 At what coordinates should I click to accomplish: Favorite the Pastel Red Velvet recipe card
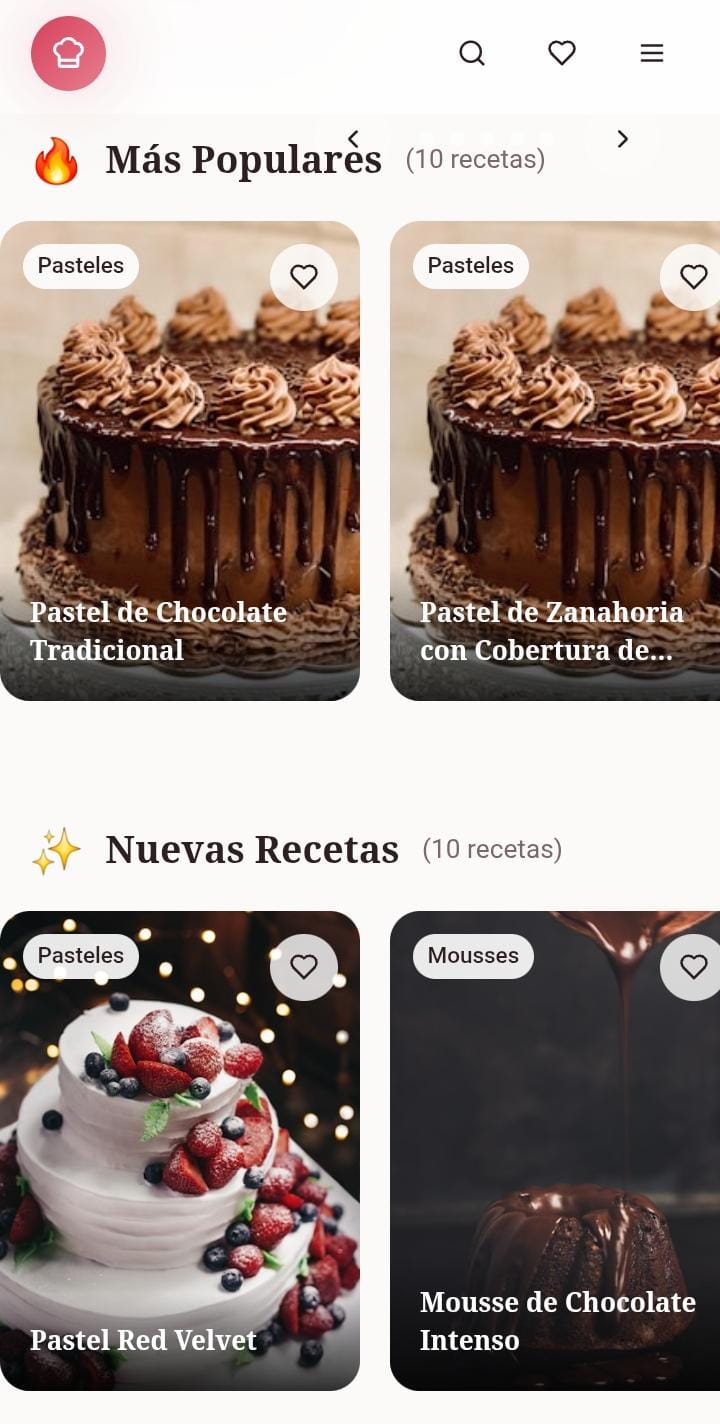[303, 966]
